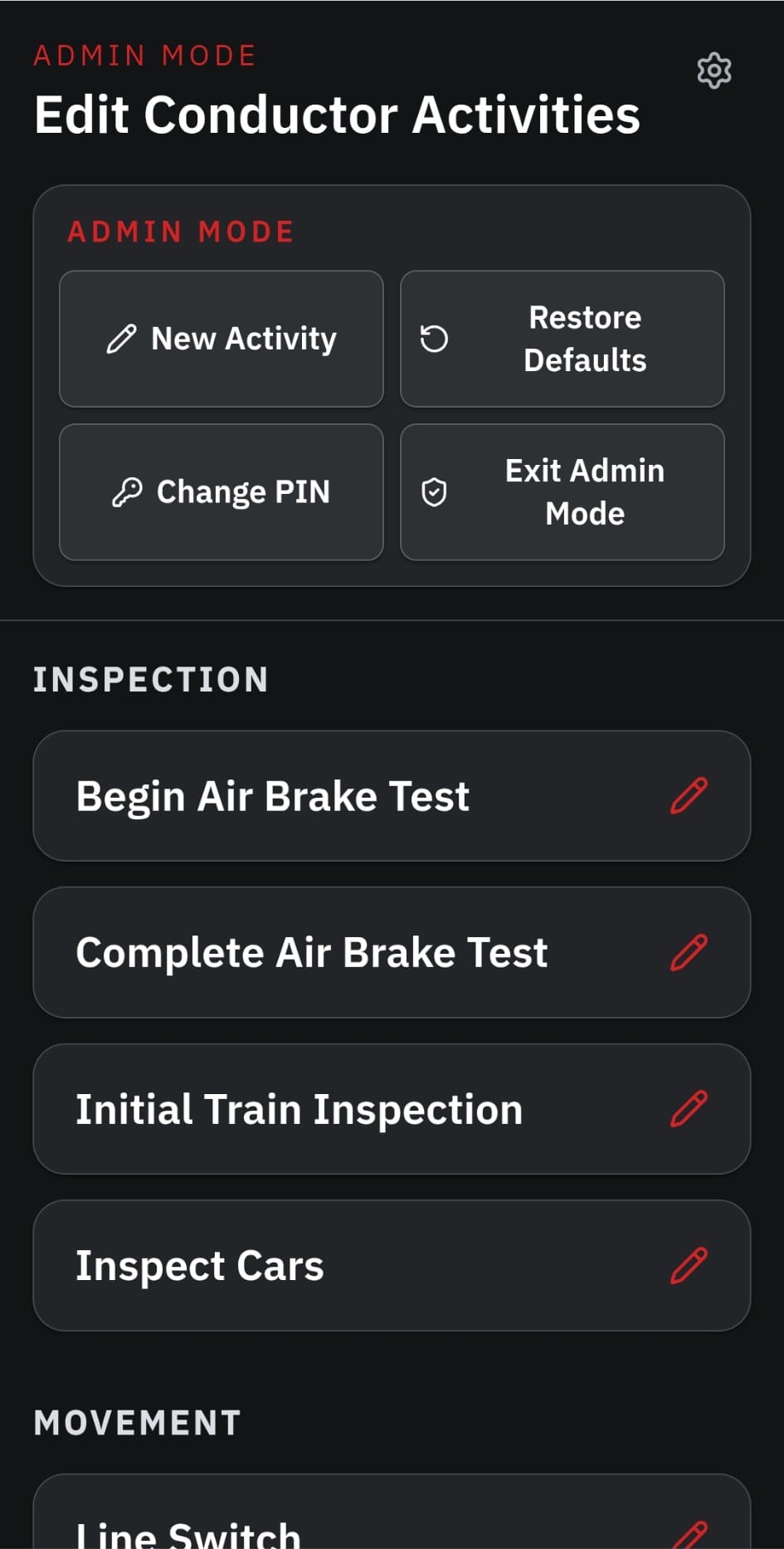Edit the Begin Air Brake Test activity
Screen dimensions: 784x1549
click(689, 795)
